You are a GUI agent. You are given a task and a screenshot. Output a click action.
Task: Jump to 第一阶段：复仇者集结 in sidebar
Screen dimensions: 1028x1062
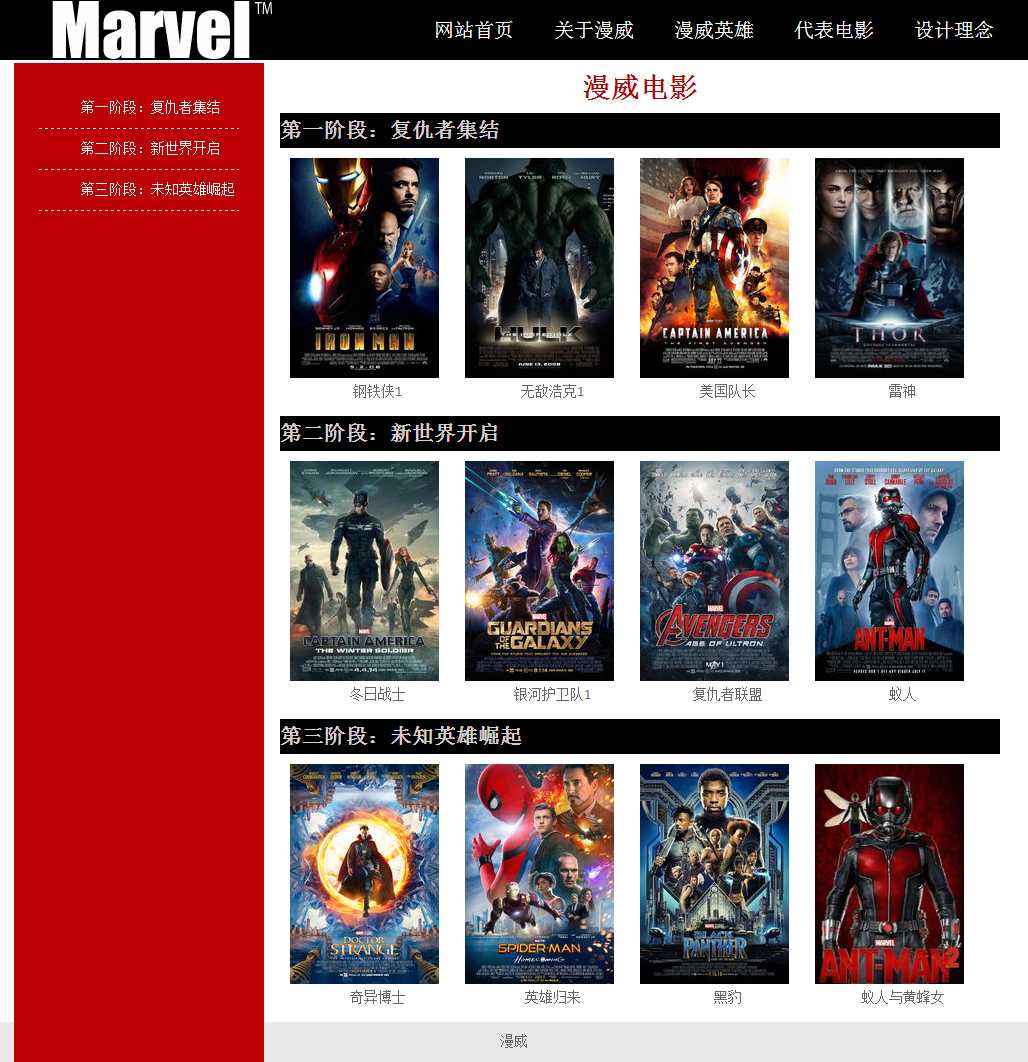click(150, 107)
